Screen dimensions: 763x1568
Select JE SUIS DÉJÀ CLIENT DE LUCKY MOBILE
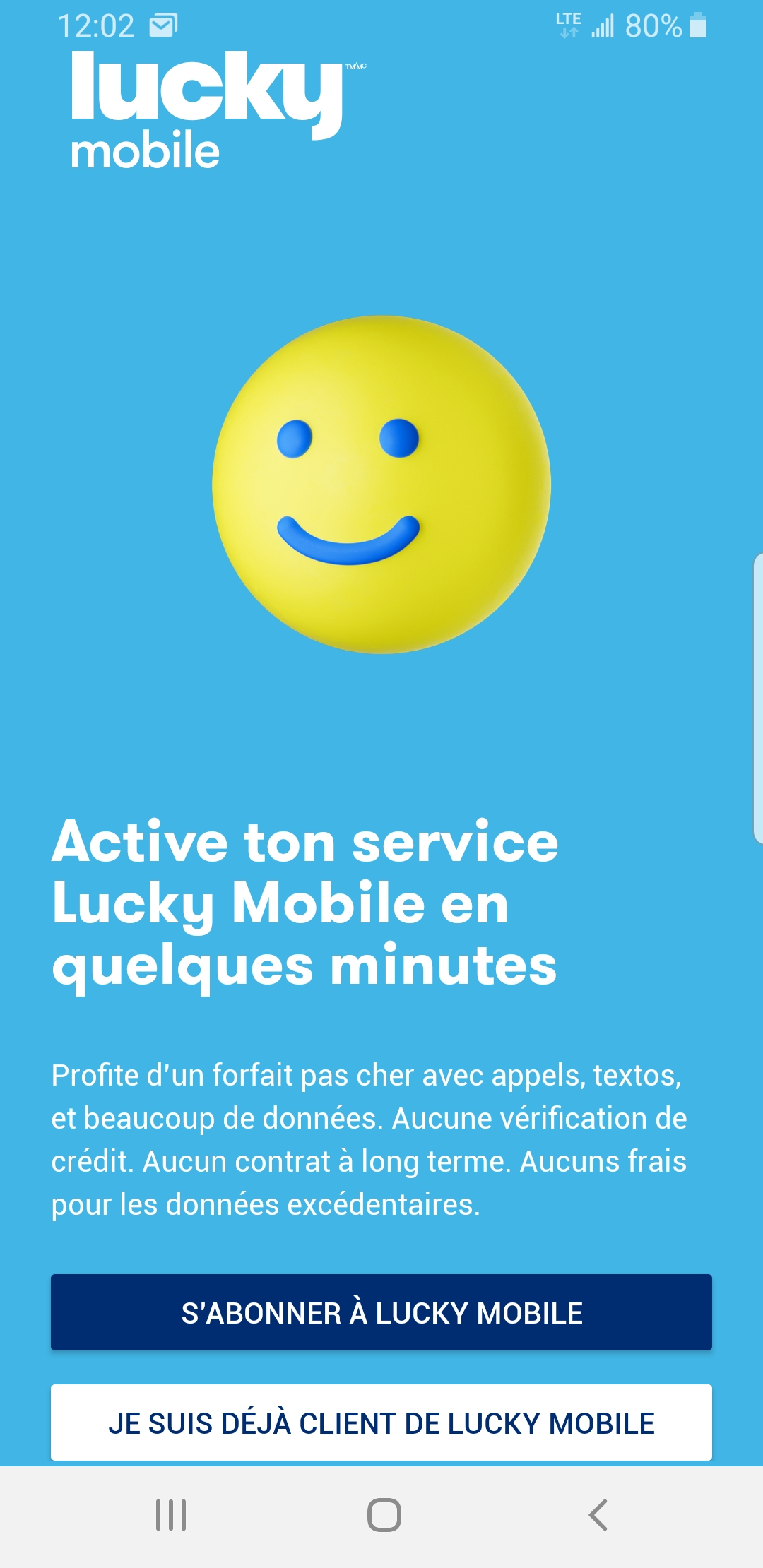coord(381,1423)
